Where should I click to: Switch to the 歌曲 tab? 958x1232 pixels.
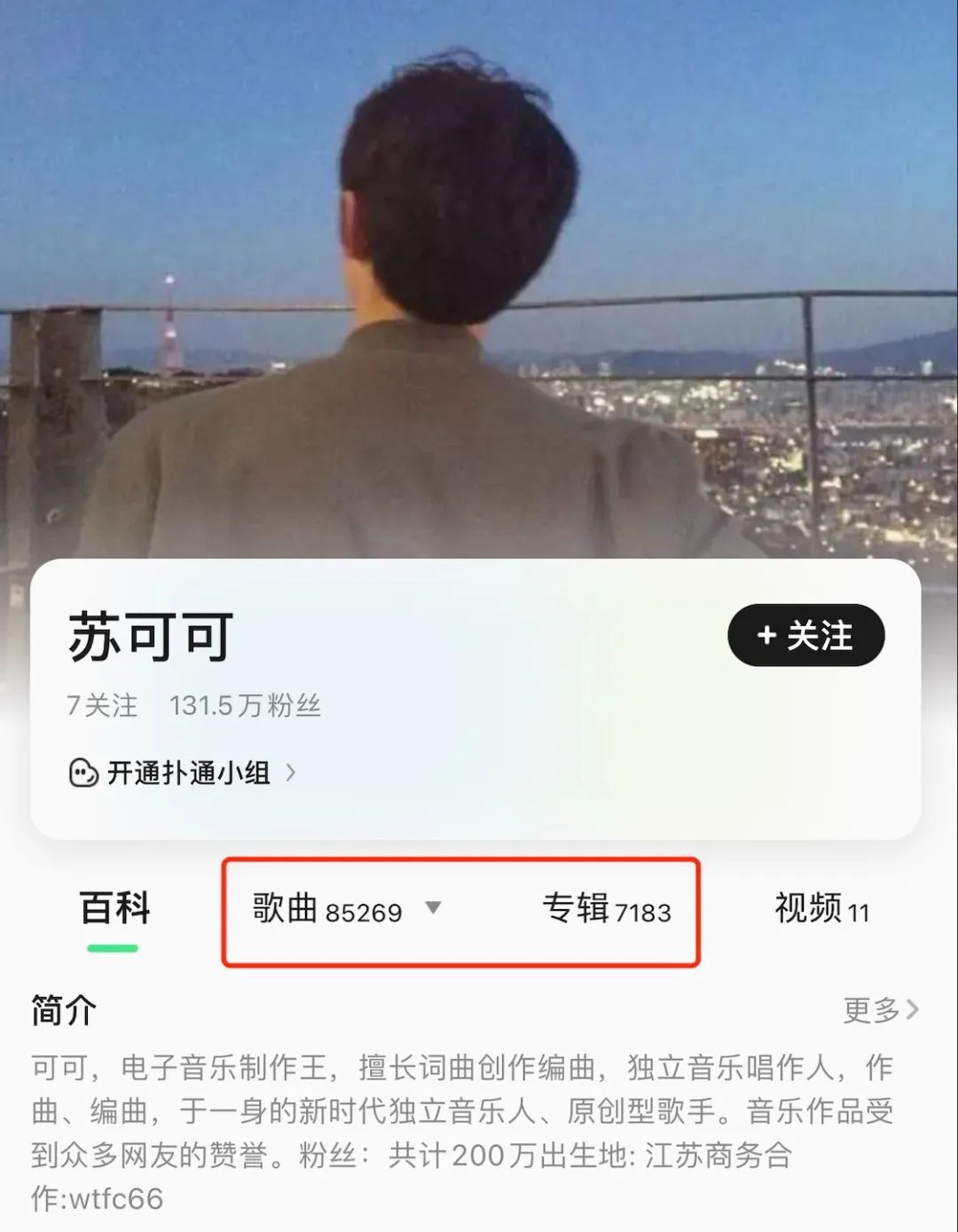(326, 909)
